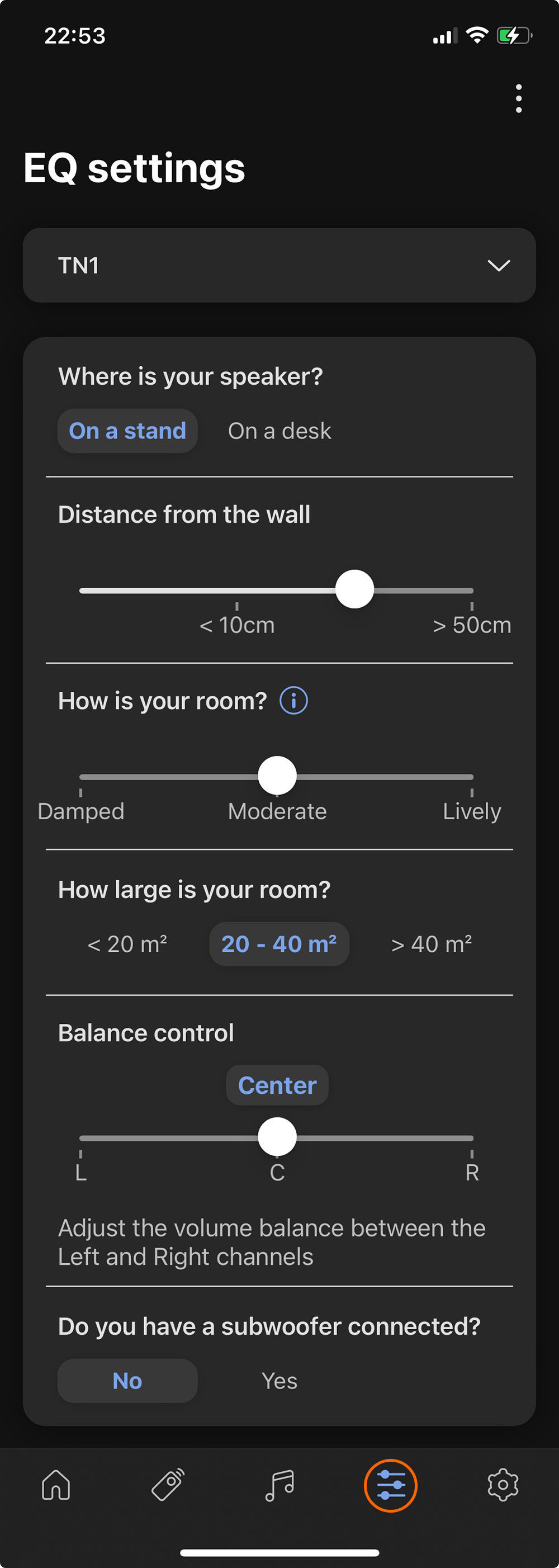Select the On a desk placement

[279, 431]
